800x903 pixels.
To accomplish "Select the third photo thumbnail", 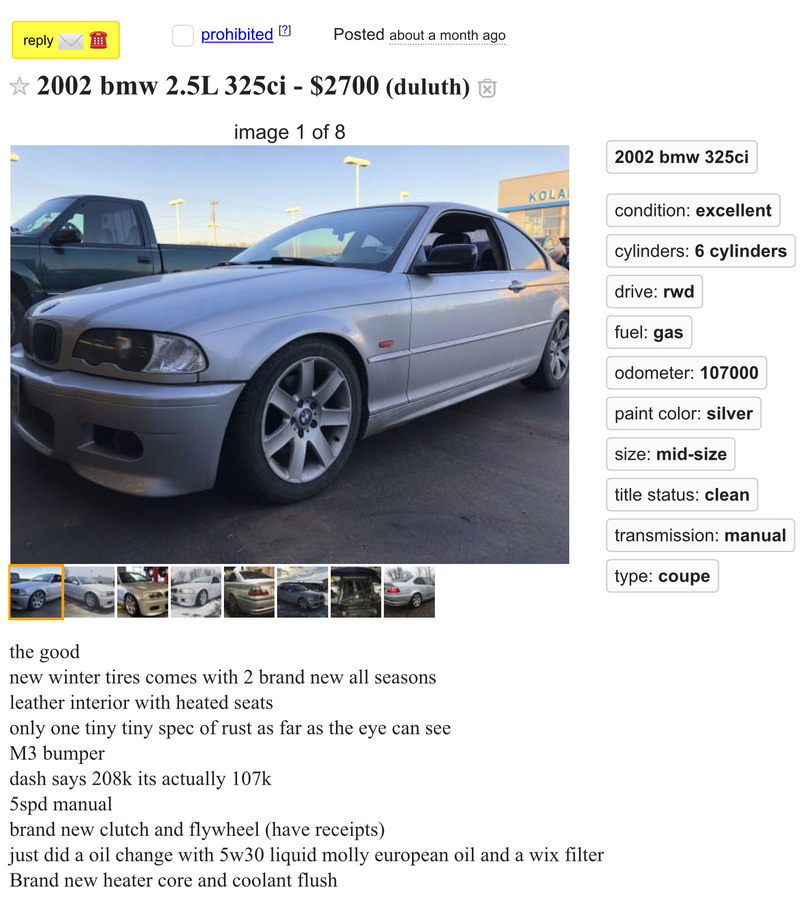I will click(142, 592).
